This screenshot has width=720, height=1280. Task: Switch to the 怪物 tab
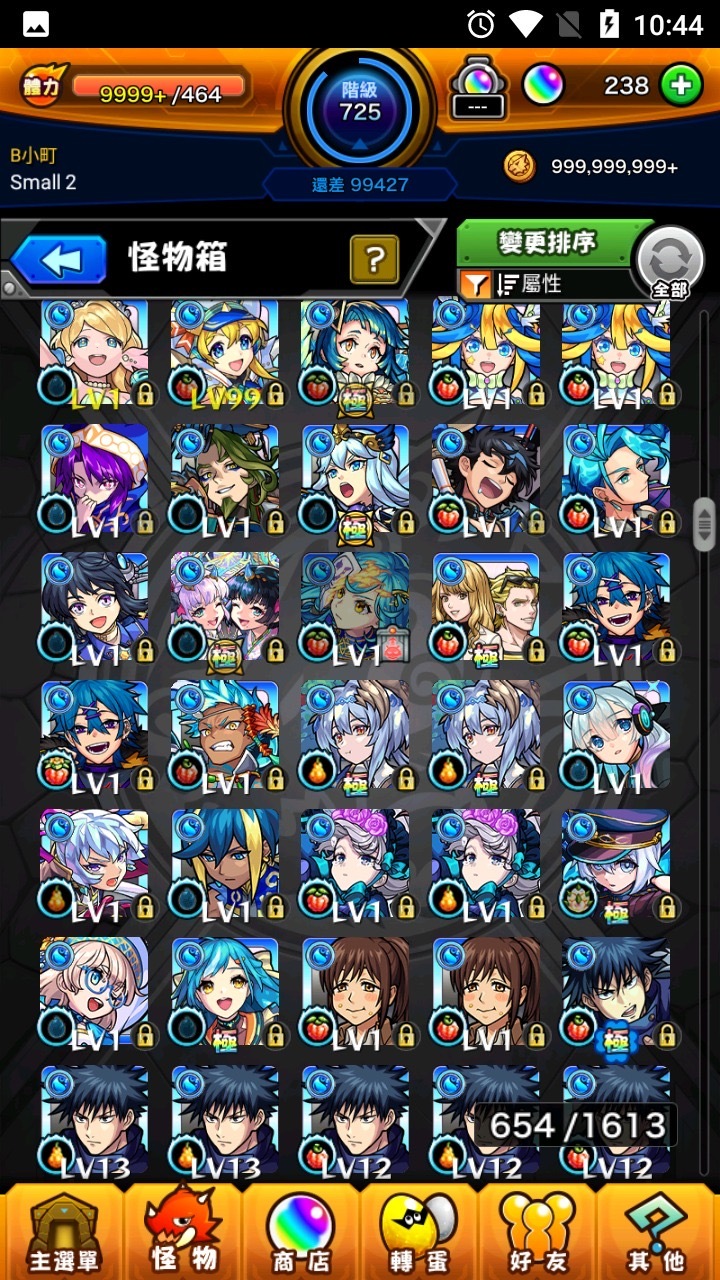(181, 1232)
